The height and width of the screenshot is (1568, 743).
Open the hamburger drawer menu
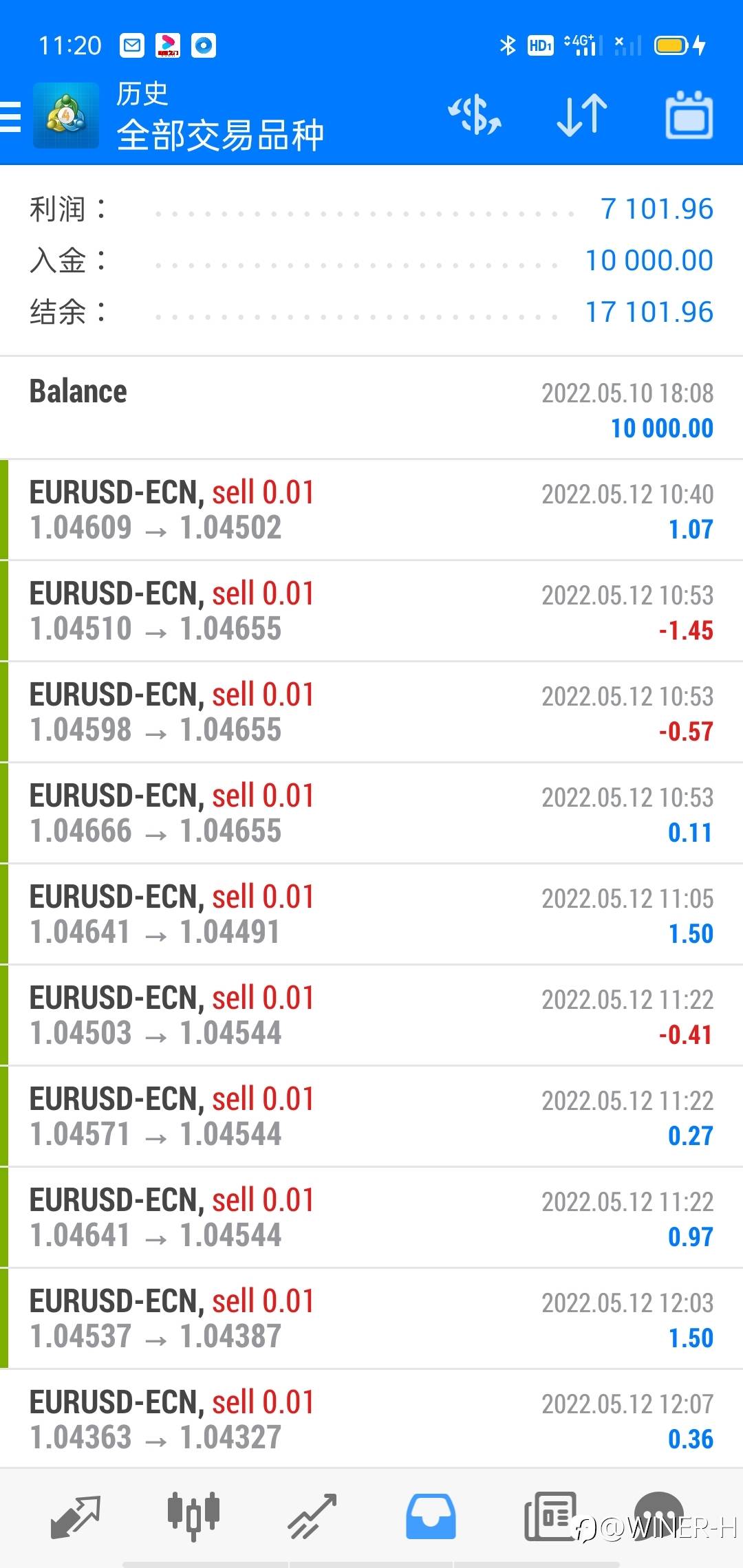pos(10,116)
